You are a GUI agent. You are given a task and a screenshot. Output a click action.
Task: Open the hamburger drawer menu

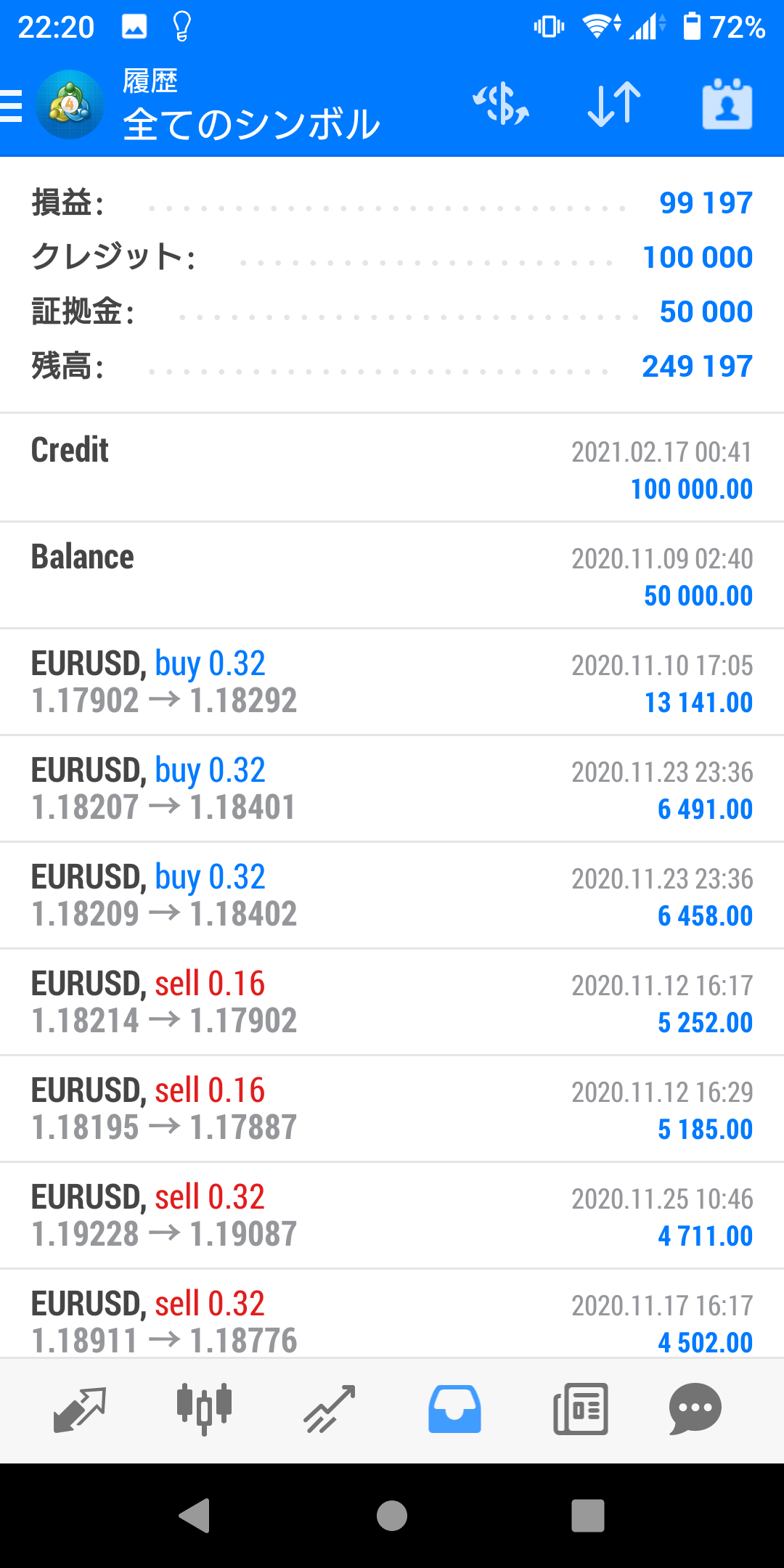[x=12, y=106]
